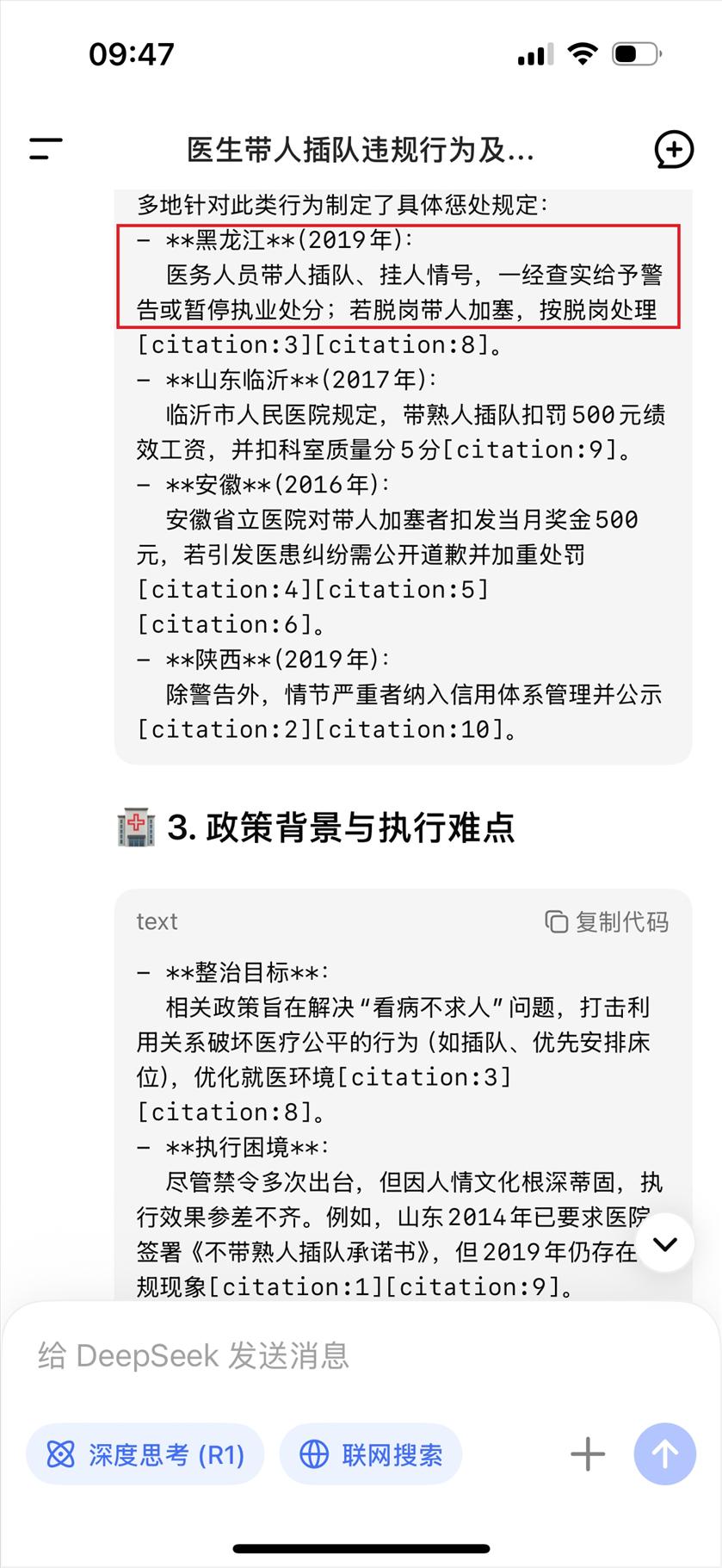Copy the code block via 复制代码
The image size is (722, 1568).
[607, 921]
